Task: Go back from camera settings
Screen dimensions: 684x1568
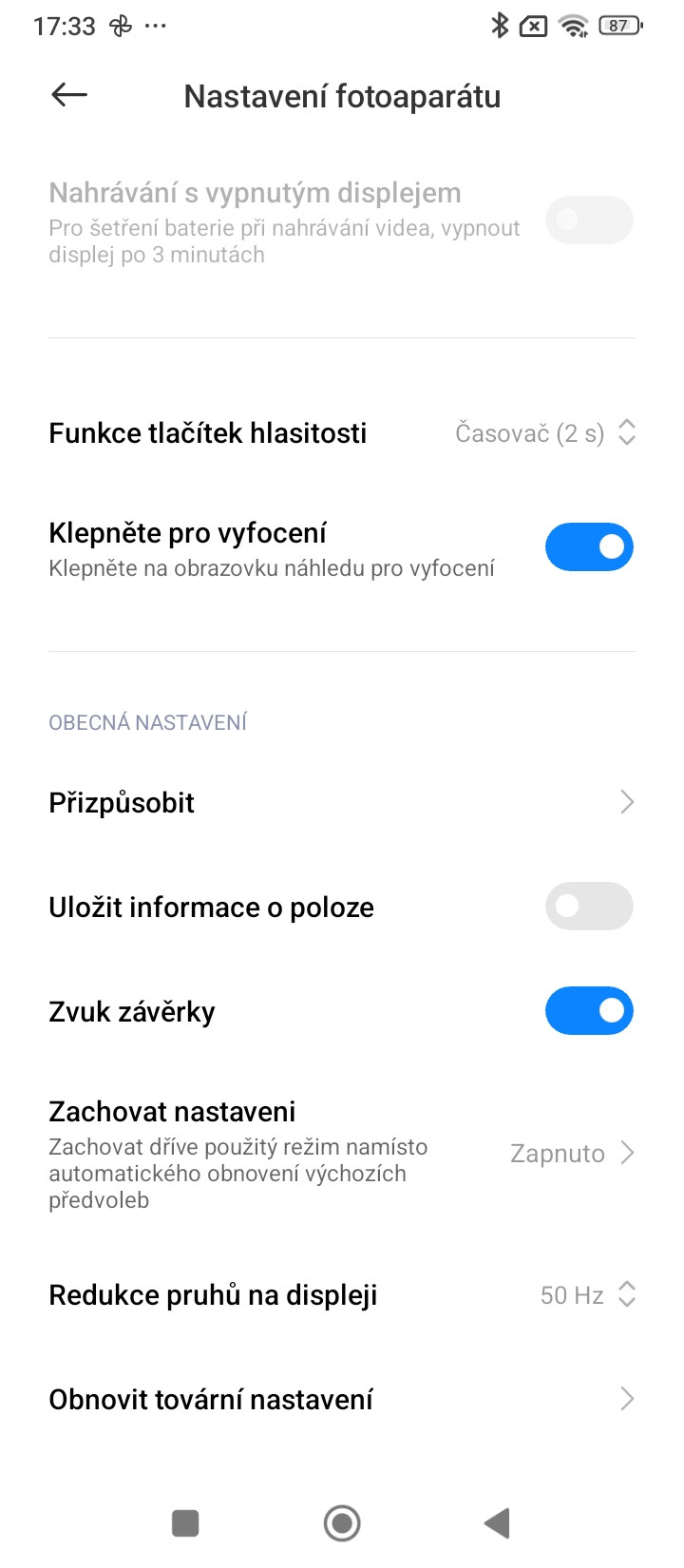Action: [69, 95]
